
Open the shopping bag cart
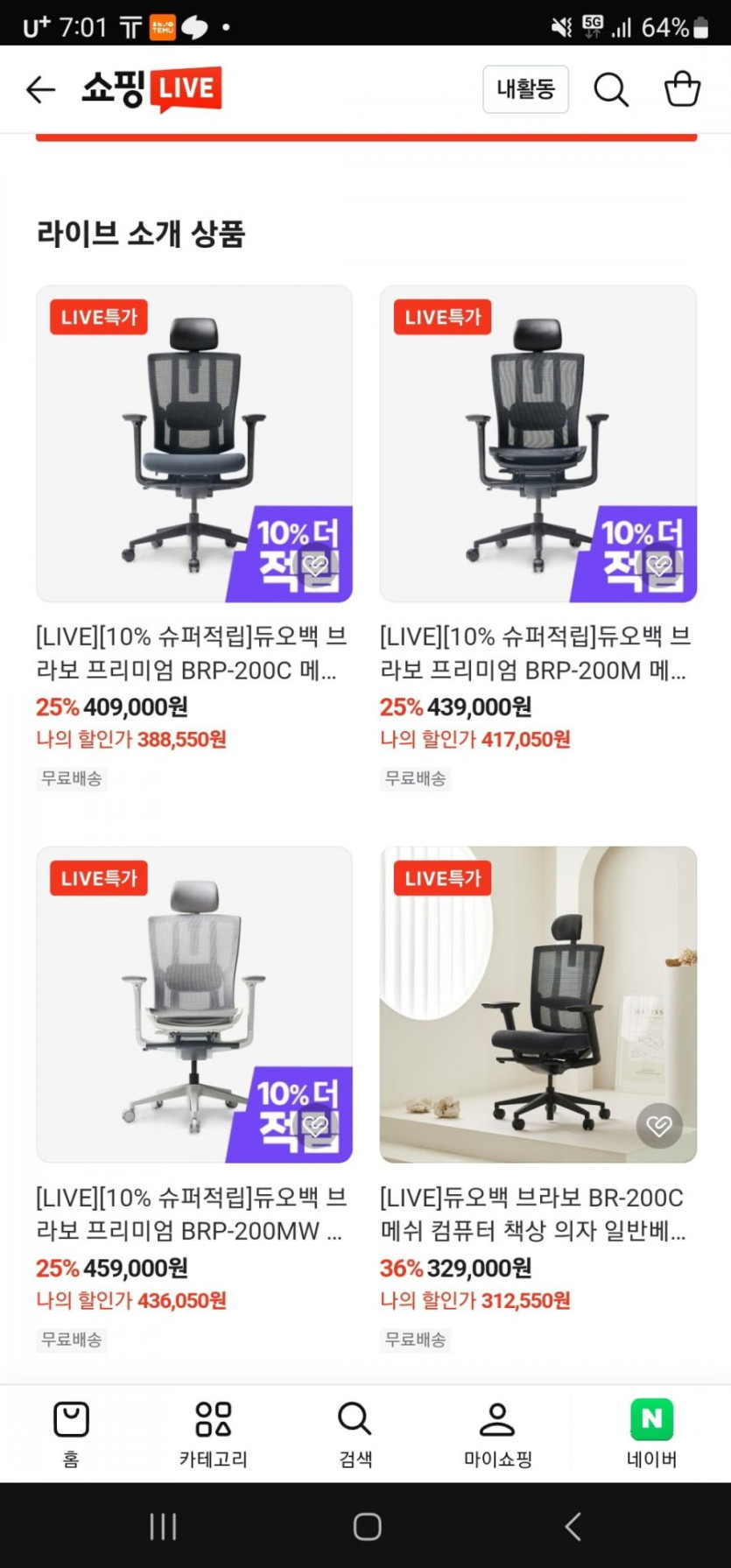682,89
